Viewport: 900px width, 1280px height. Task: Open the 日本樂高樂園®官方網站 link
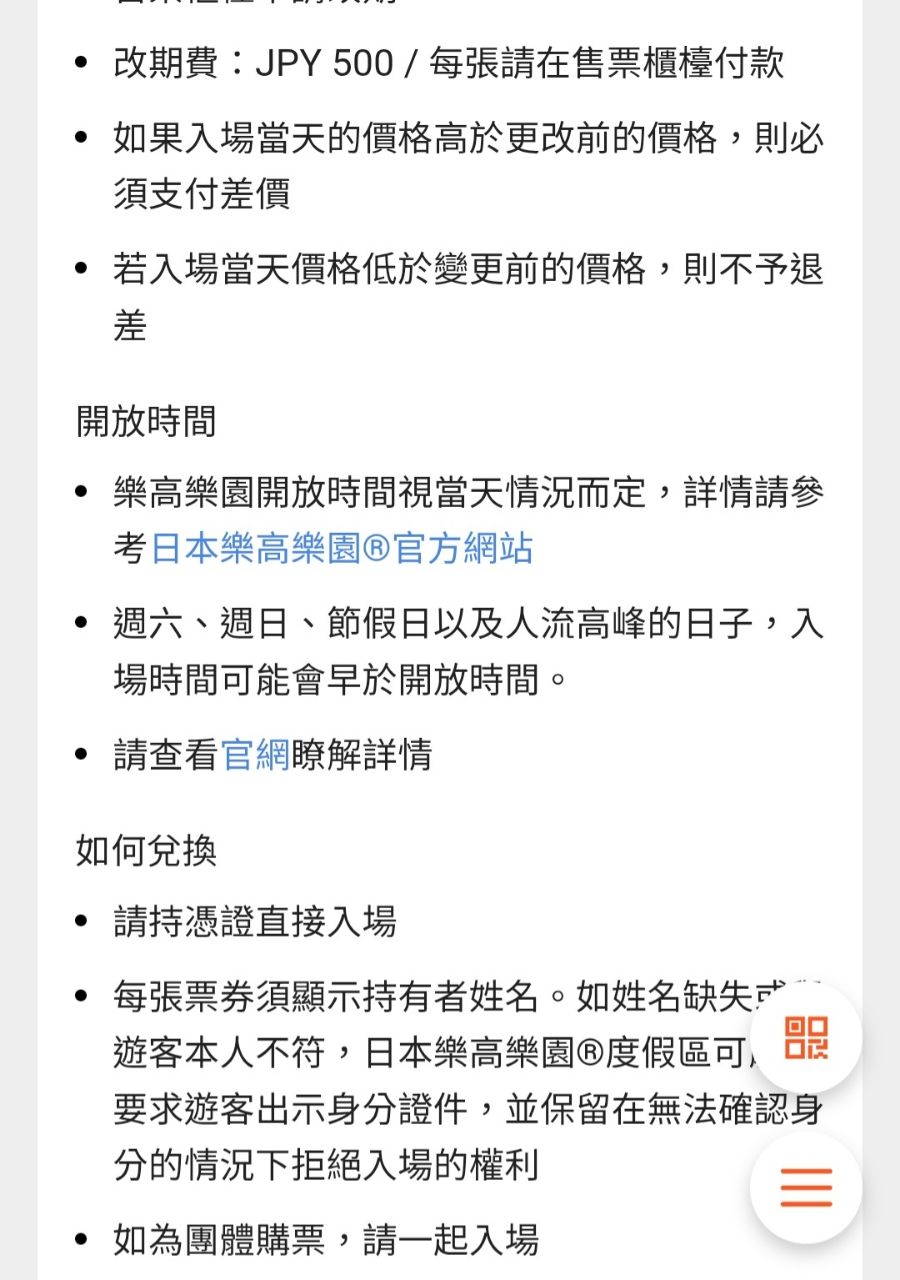click(x=341, y=549)
